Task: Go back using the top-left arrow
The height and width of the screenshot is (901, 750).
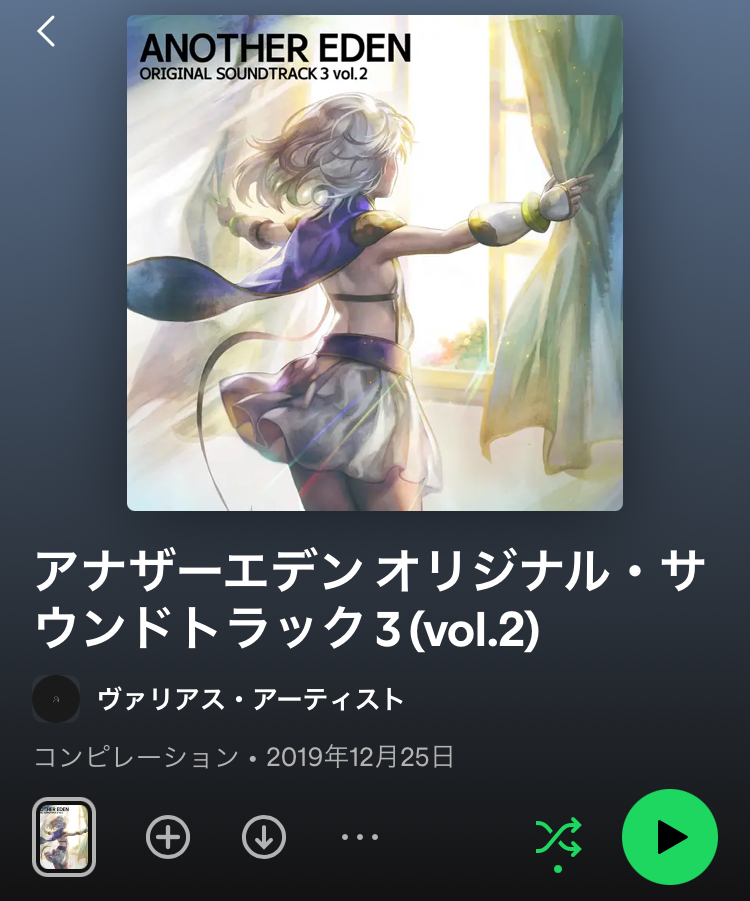Action: [x=46, y=31]
